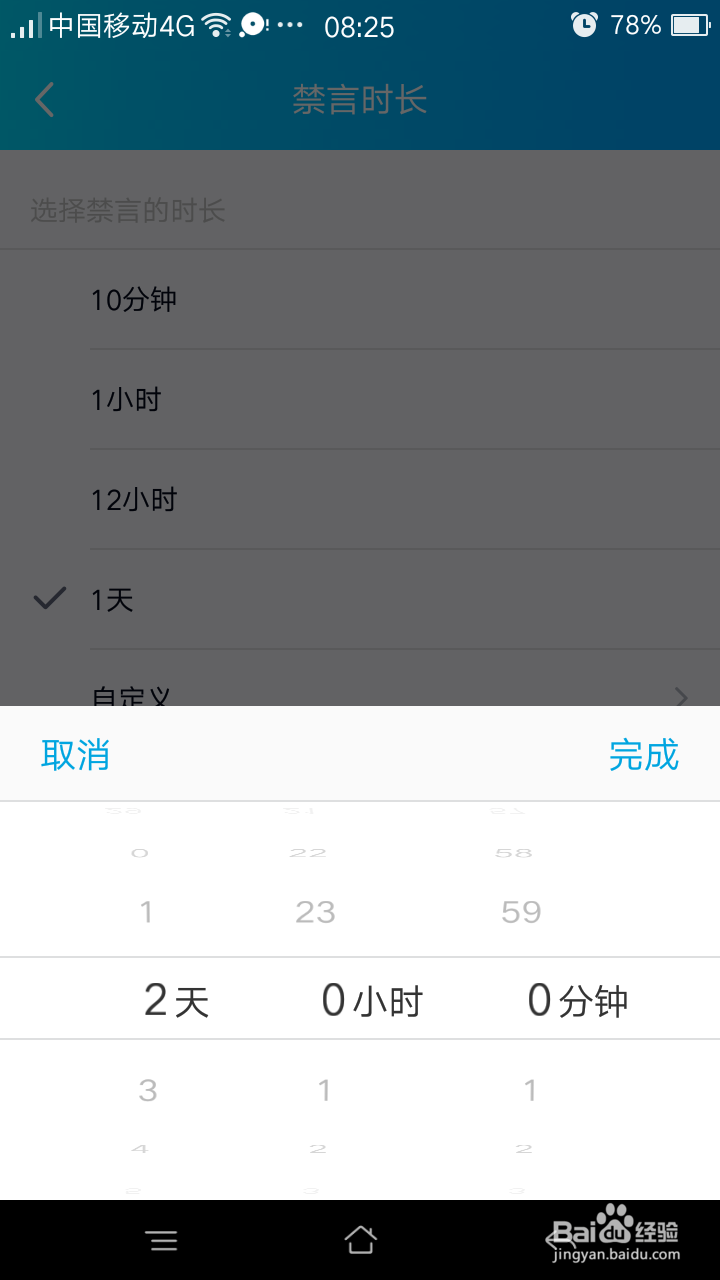Tap the back arrow icon
Image resolution: width=720 pixels, height=1280 pixels.
tap(43, 100)
